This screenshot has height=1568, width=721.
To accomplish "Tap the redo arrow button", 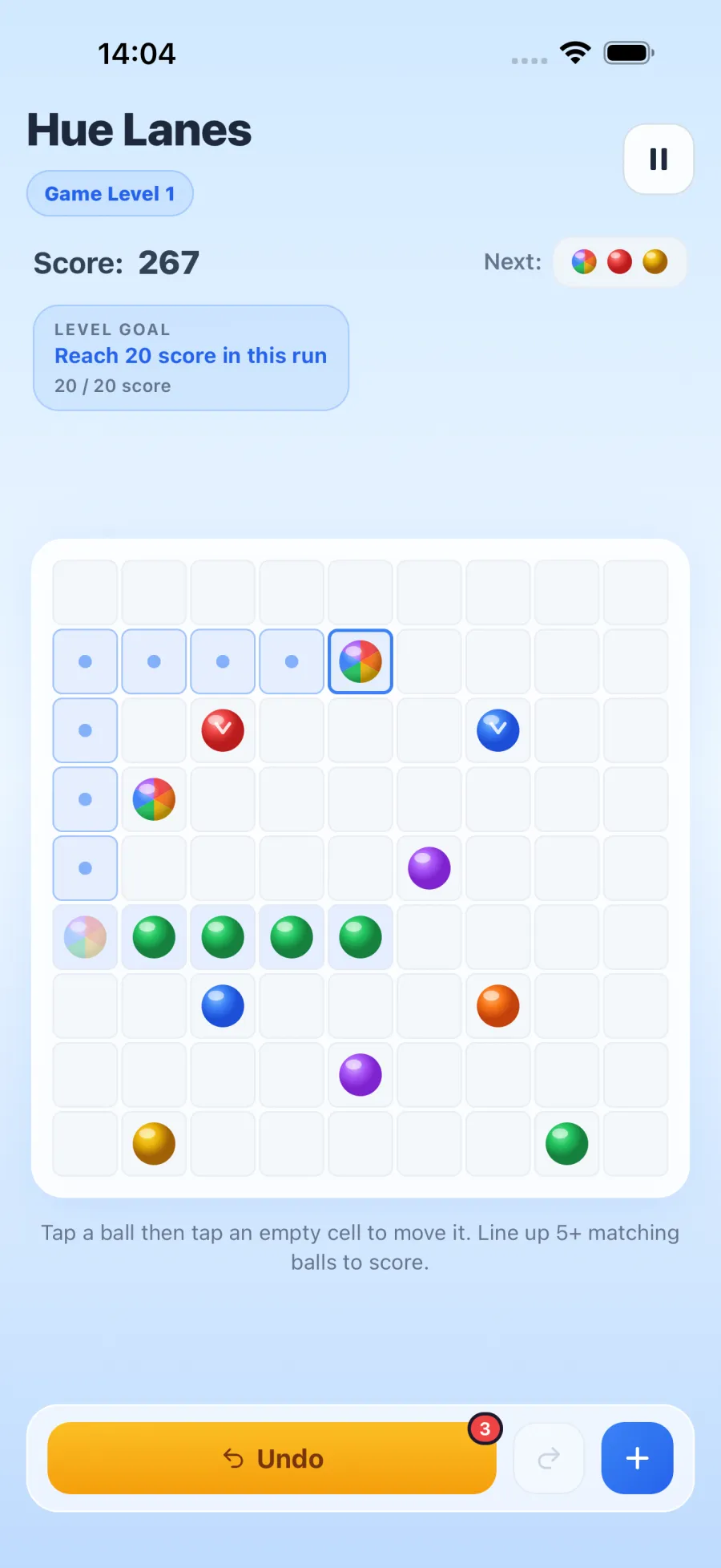I will tap(549, 1458).
